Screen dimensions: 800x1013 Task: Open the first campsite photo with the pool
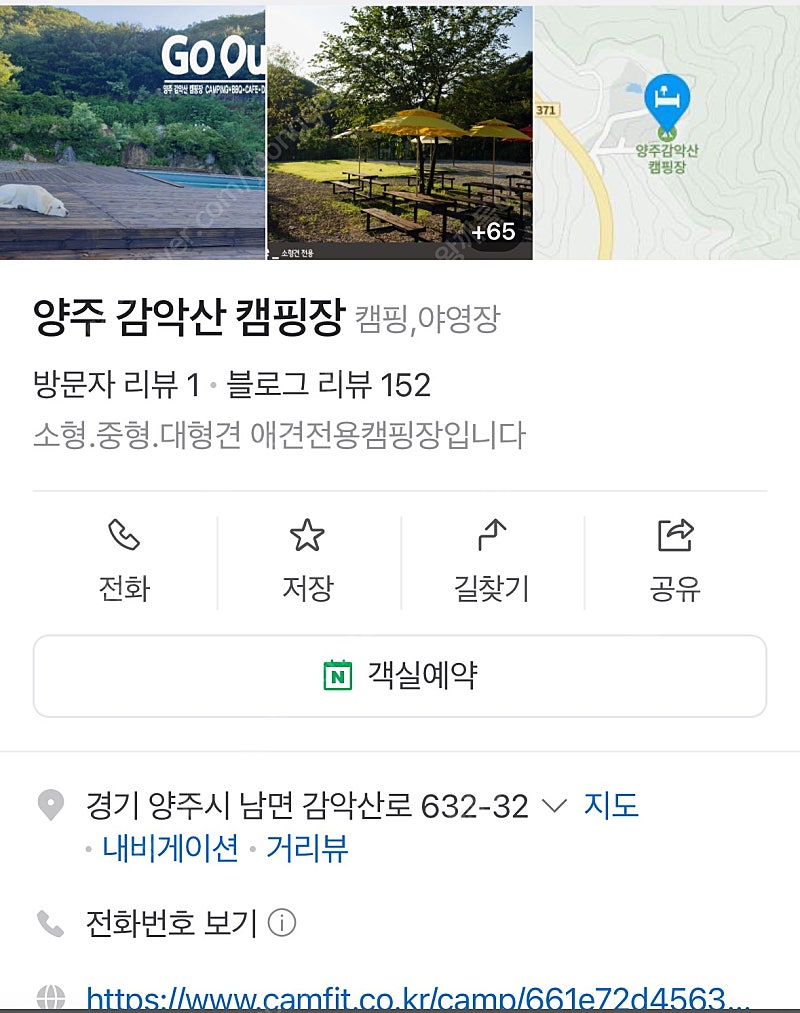[x=132, y=132]
